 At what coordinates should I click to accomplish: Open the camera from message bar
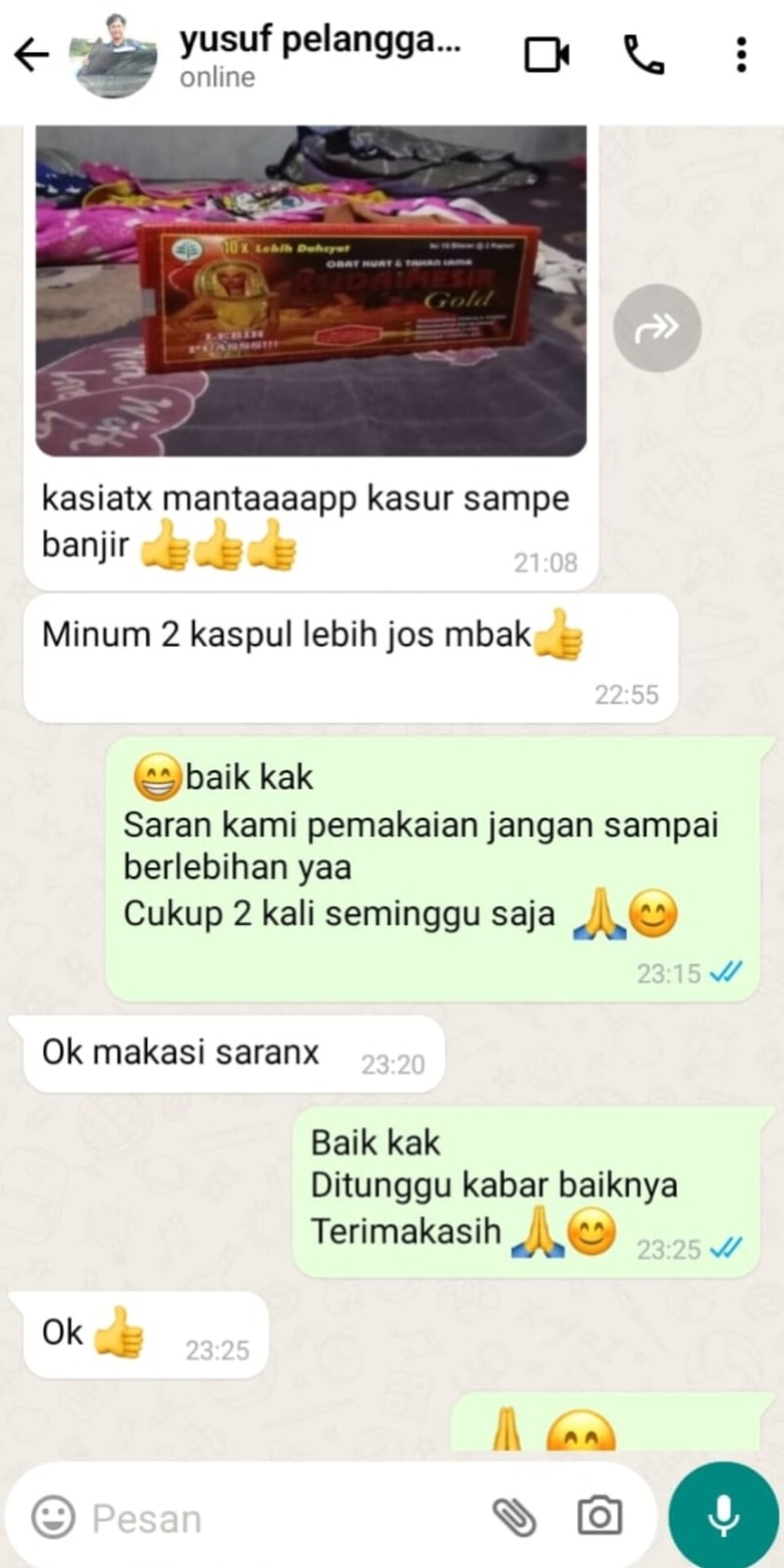(x=599, y=1516)
